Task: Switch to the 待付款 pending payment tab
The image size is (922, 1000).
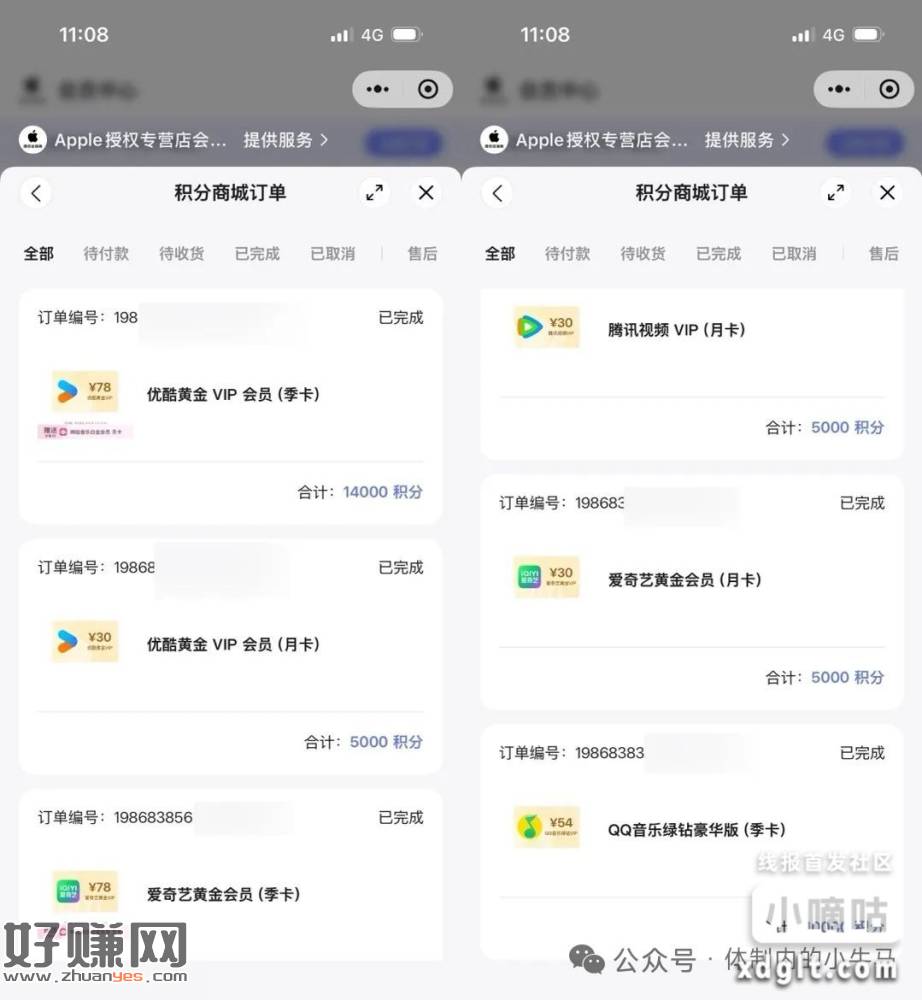Action: (105, 253)
